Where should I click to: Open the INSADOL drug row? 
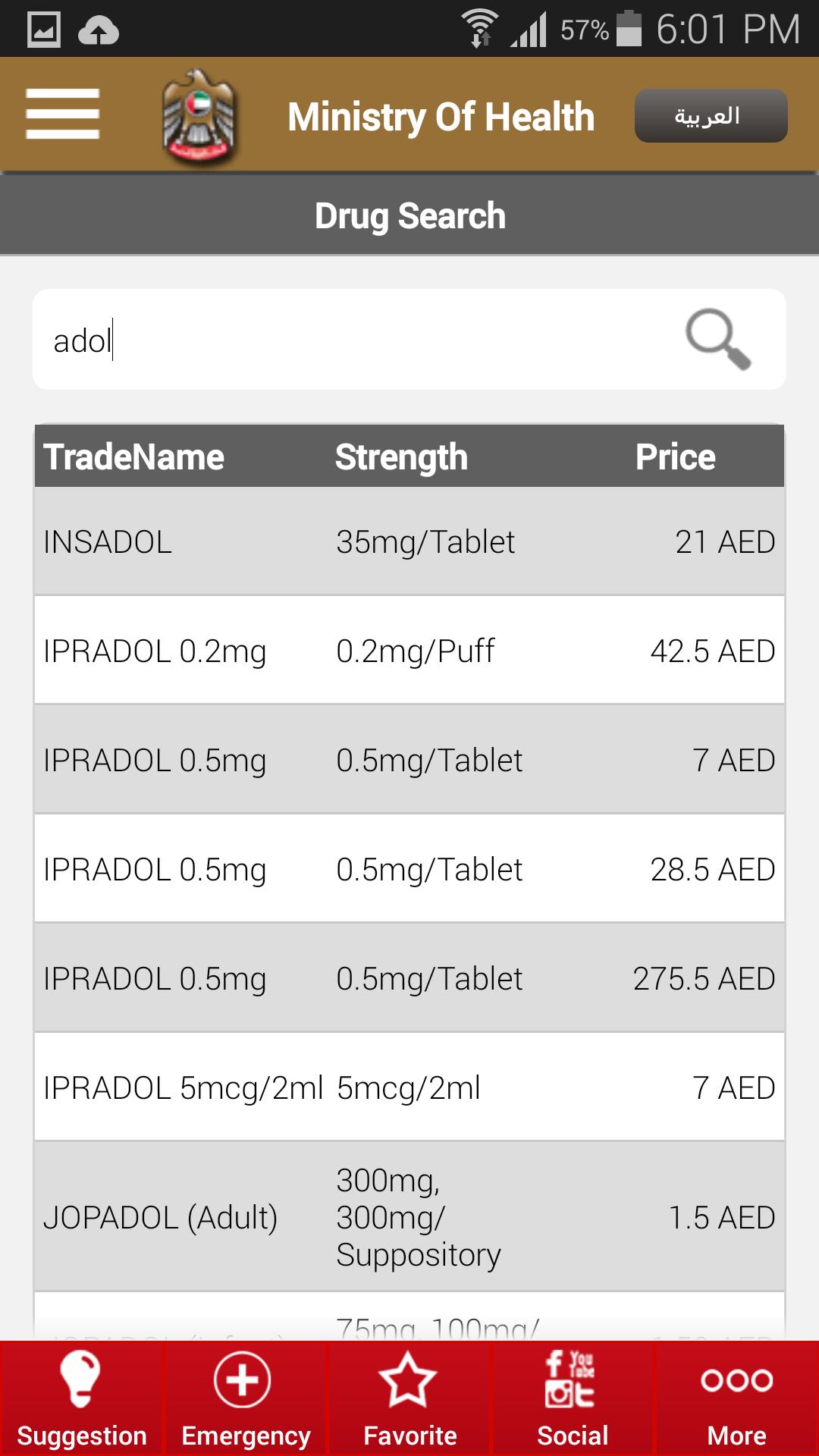point(409,541)
